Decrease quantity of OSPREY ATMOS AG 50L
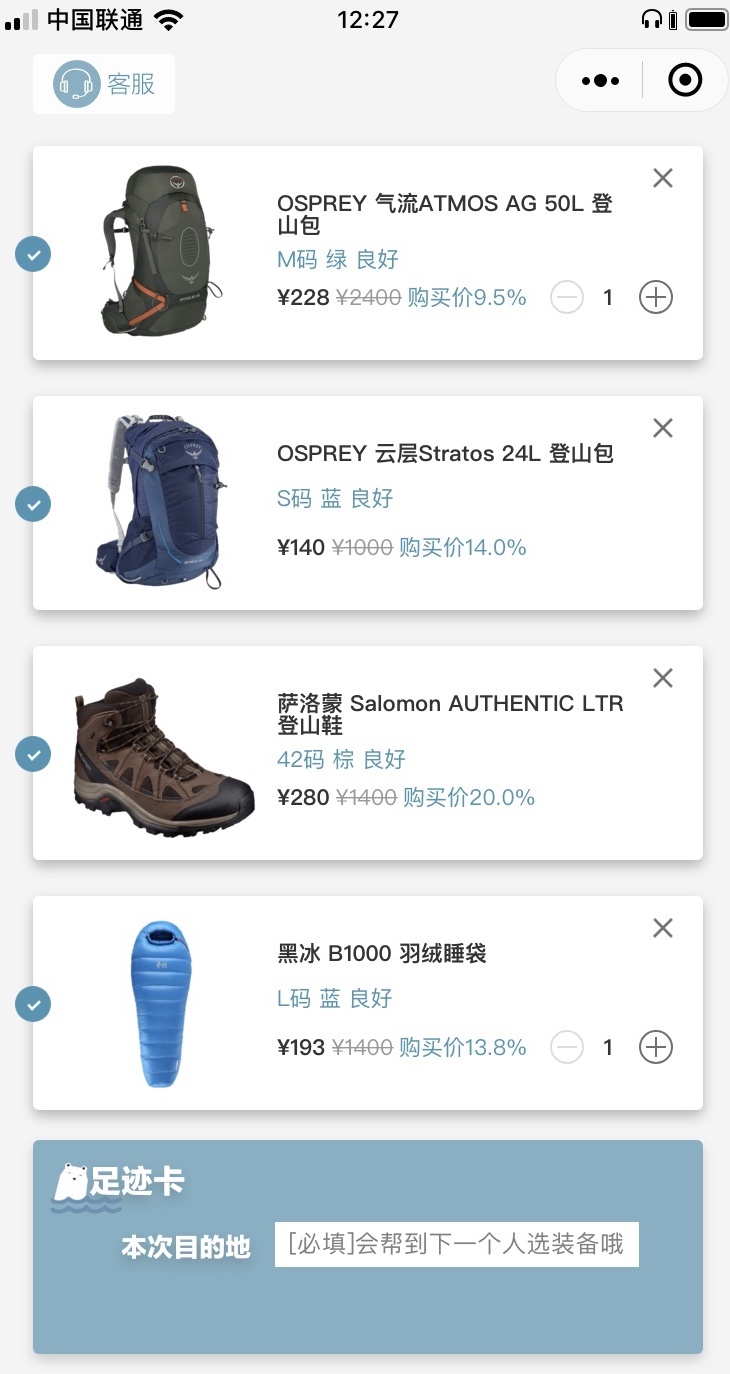The width and height of the screenshot is (730, 1374). pos(567,297)
